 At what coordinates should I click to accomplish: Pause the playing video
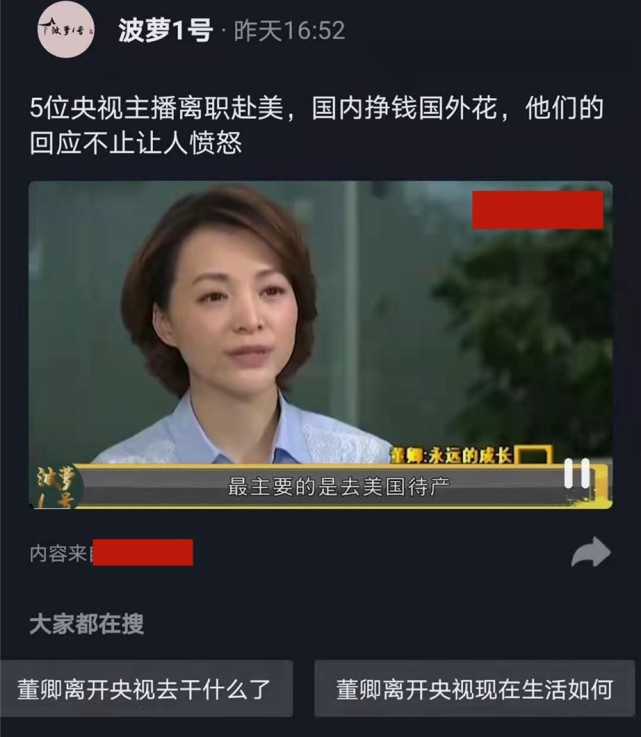[x=577, y=473]
